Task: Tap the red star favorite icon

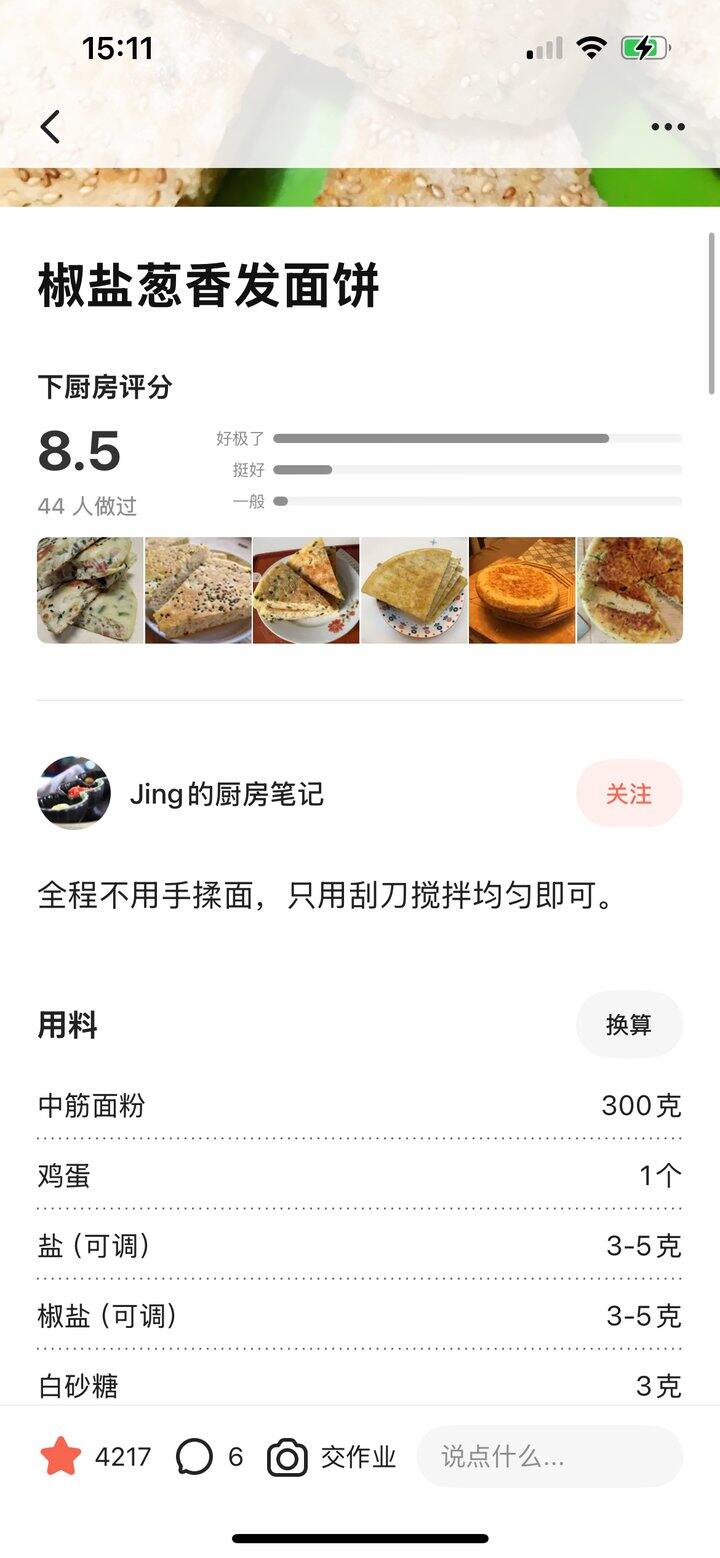Action: click(62, 1457)
